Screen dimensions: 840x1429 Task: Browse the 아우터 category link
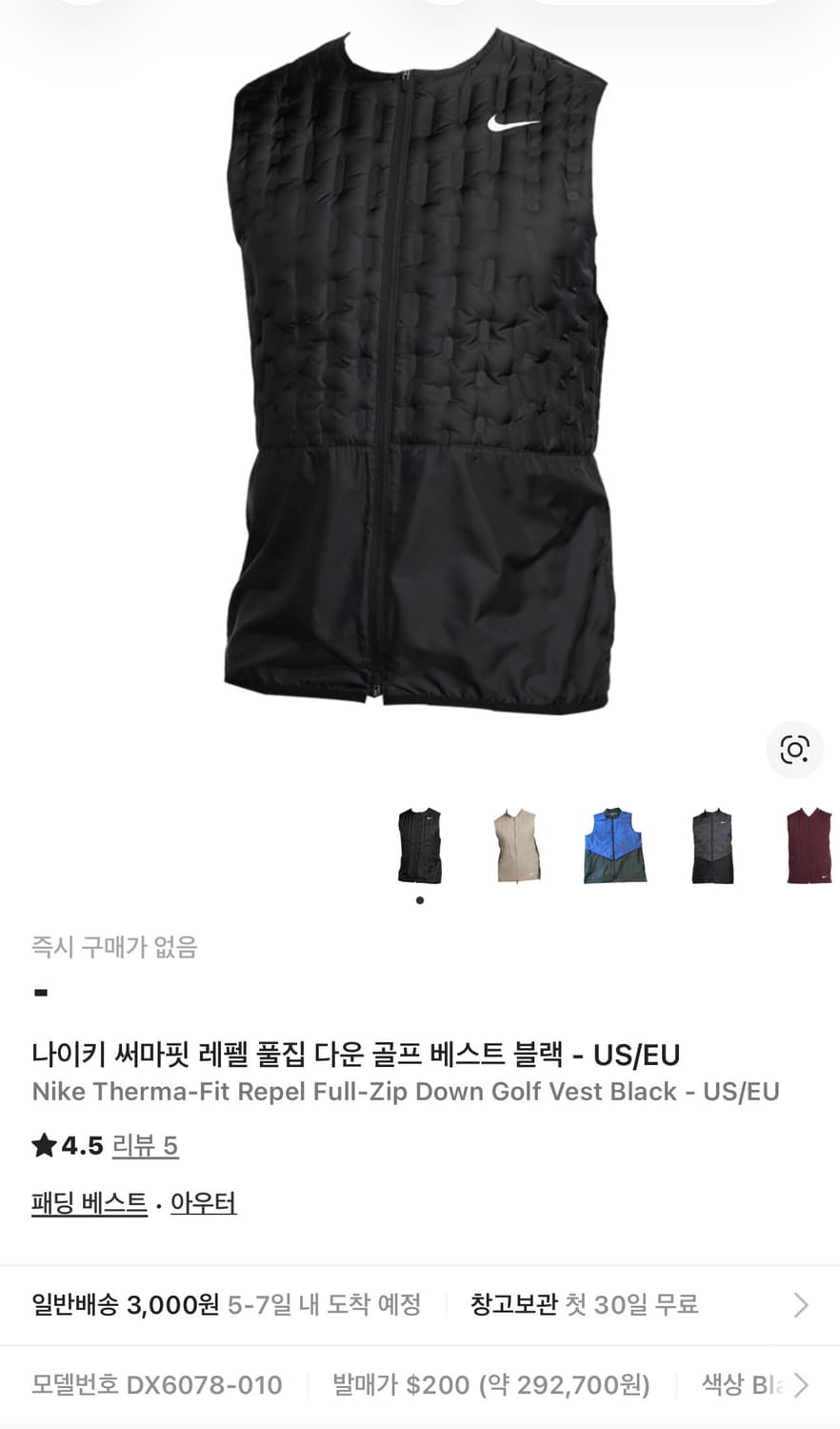pyautogui.click(x=203, y=1202)
